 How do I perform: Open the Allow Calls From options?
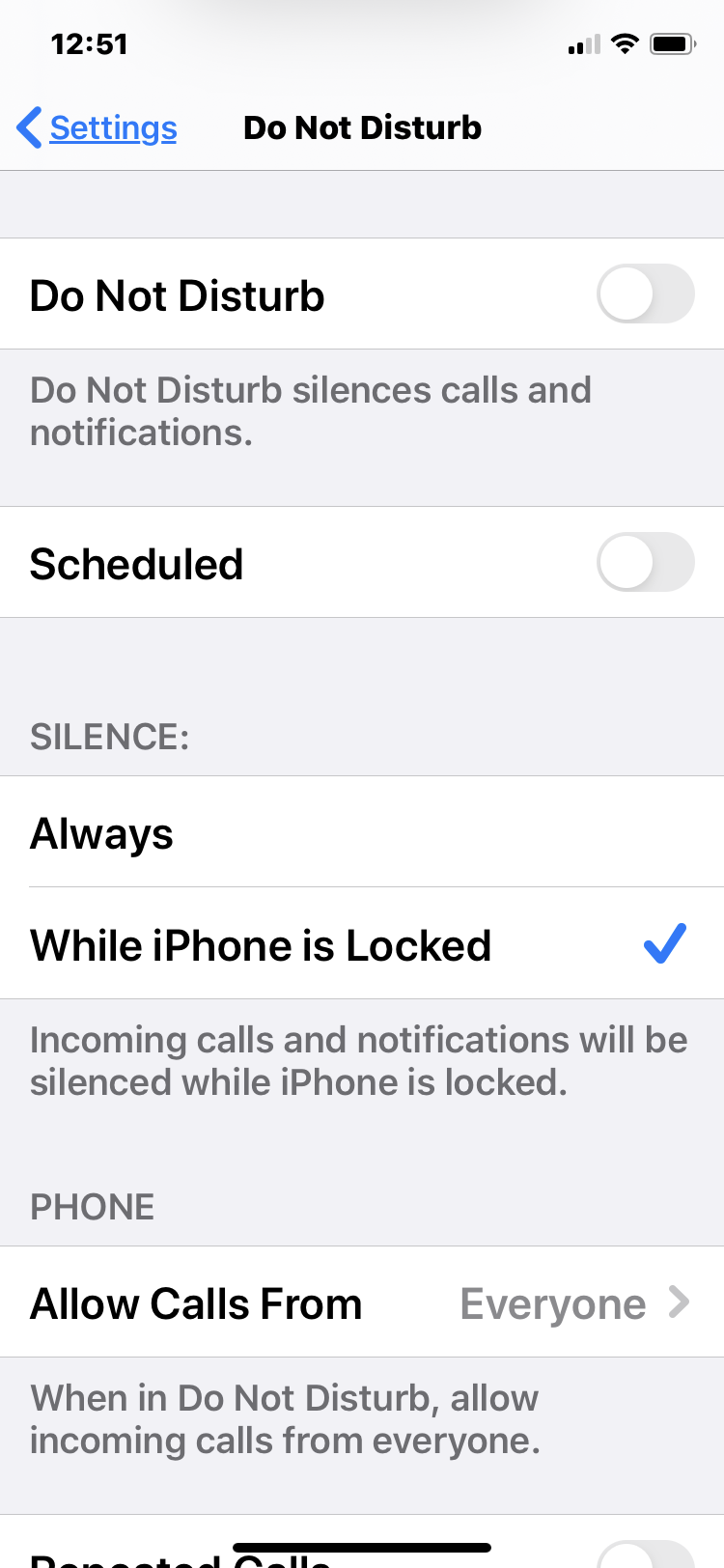coord(362,1302)
